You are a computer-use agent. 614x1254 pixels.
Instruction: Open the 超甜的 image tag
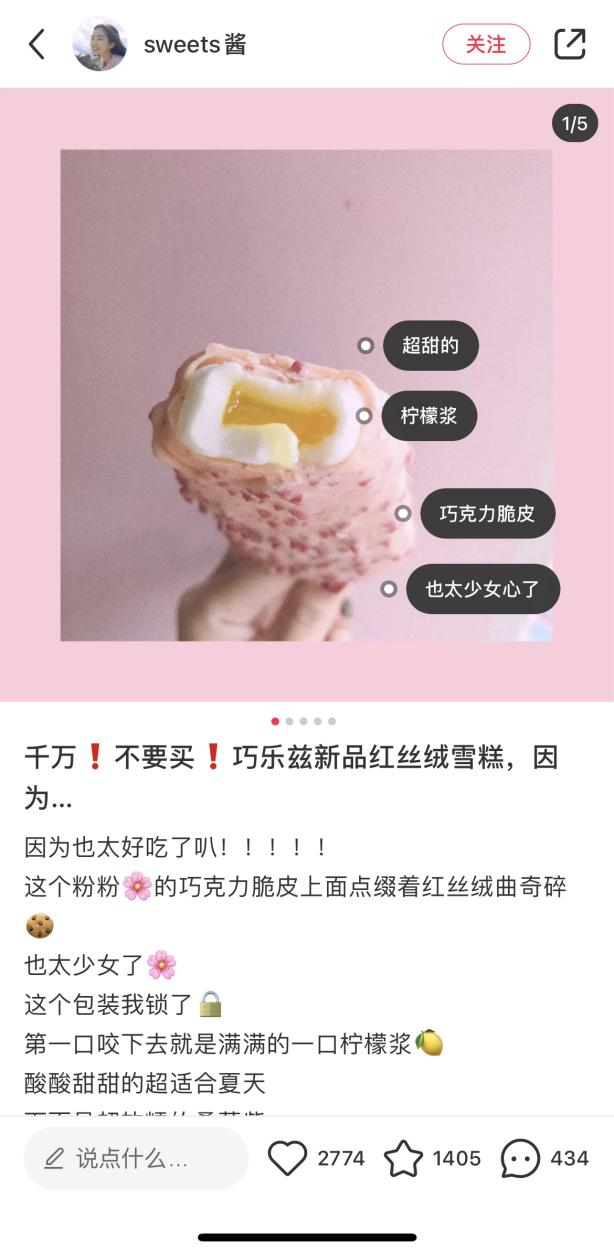coord(430,346)
